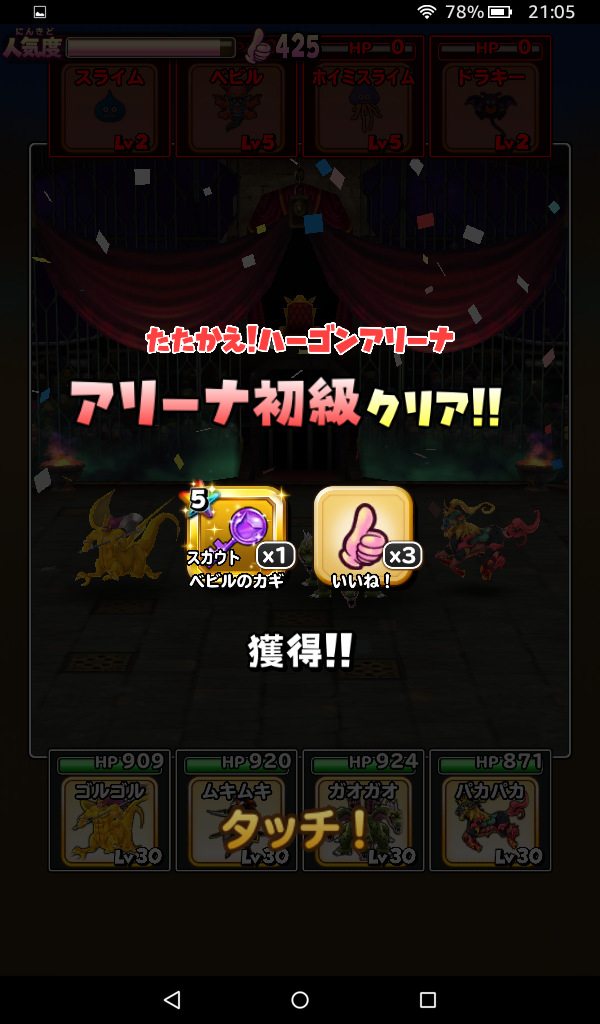Viewport: 600px width, 1024px height.
Task: Go back with the system back button
Action: pyautogui.click(x=172, y=999)
